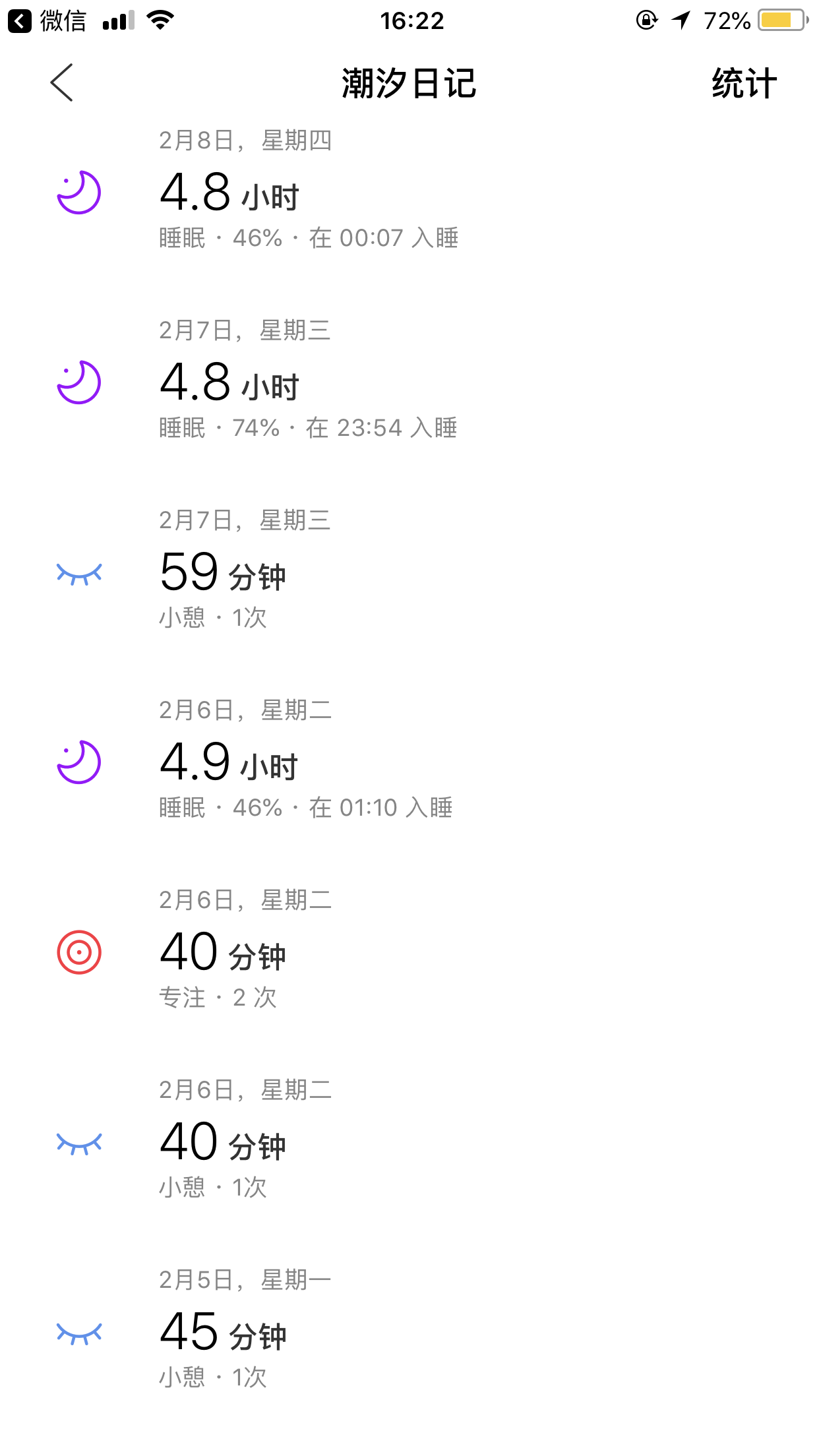This screenshot has height=1456, width=819.
Task: Select the nap eye icon for February 5
Action: pyautogui.click(x=78, y=1333)
